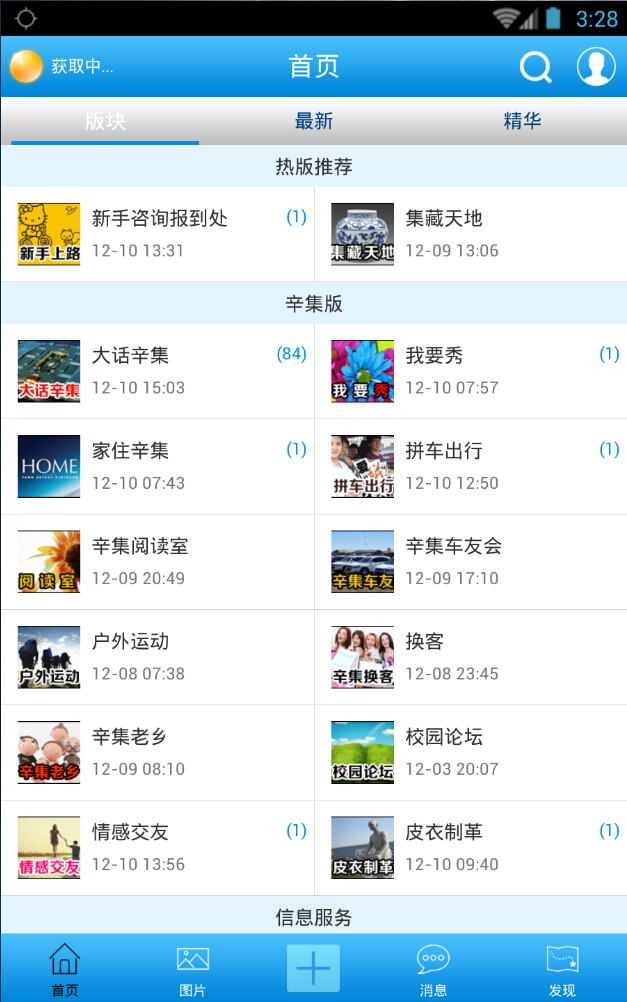Screen dimensions: 627x1002
Task: Open the user profile icon
Action: pos(596,67)
